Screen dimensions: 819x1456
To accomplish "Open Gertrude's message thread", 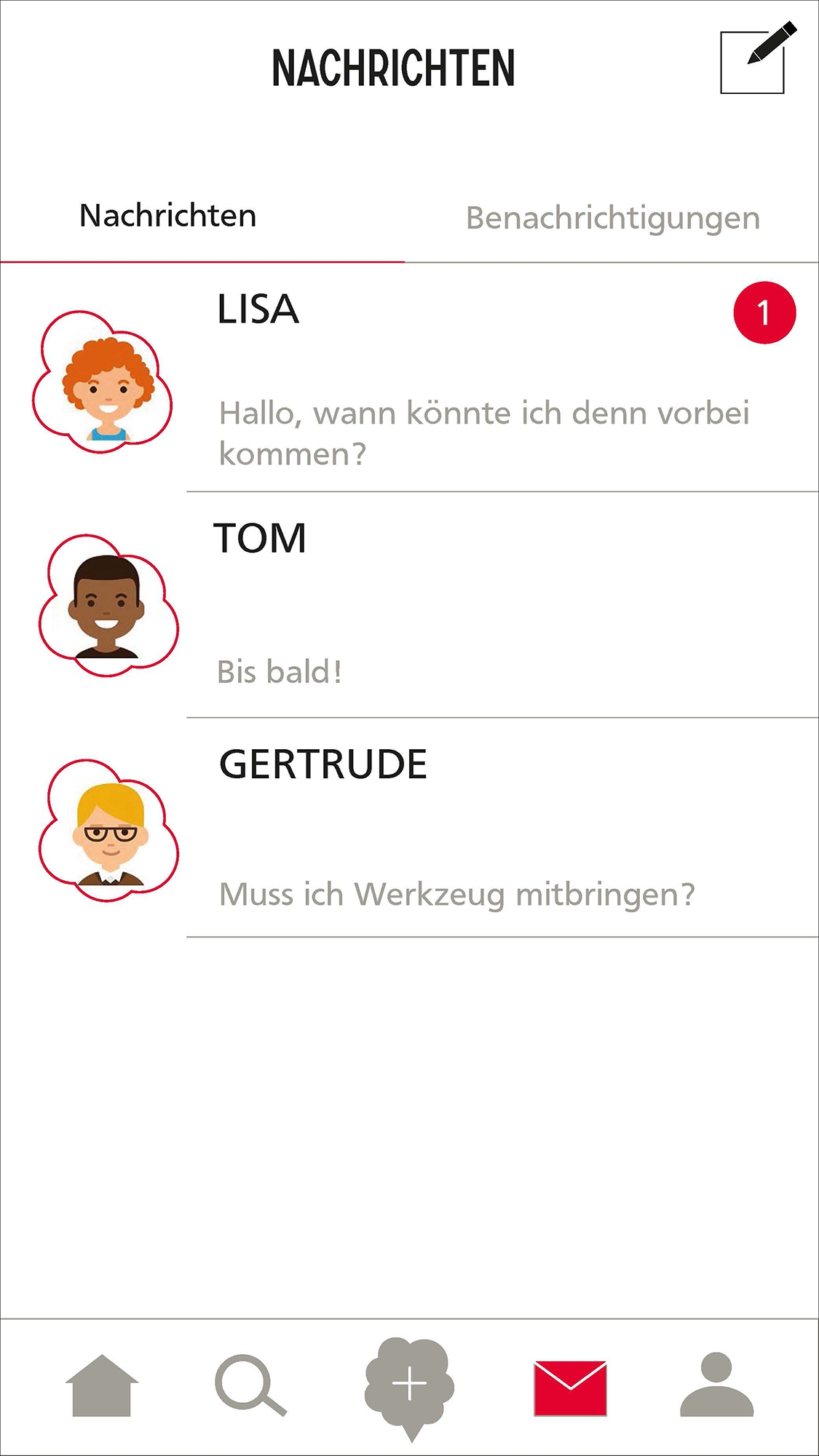I will click(x=409, y=828).
